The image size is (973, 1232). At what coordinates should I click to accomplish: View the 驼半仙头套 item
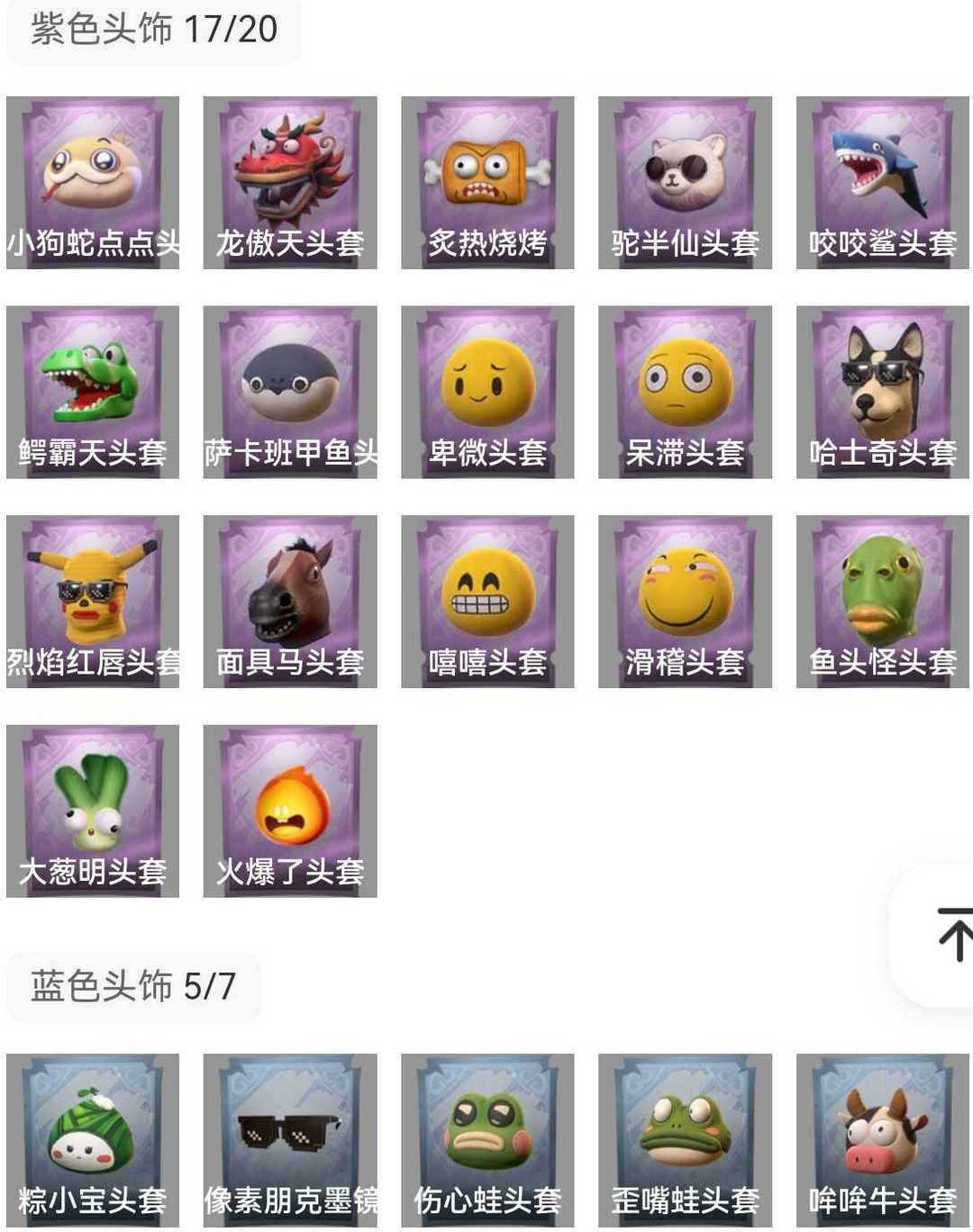[x=685, y=183]
